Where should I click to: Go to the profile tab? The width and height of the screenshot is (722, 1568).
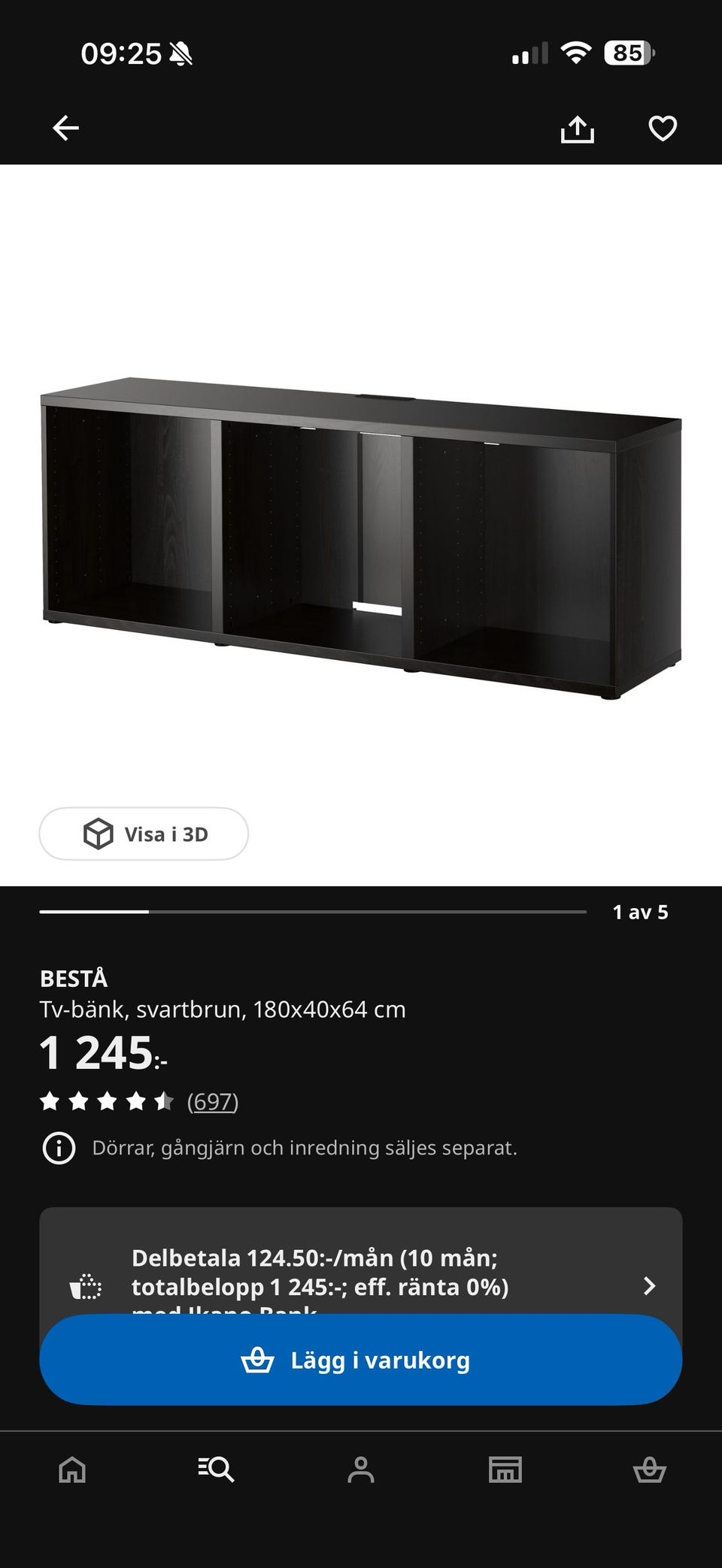[x=361, y=1469]
